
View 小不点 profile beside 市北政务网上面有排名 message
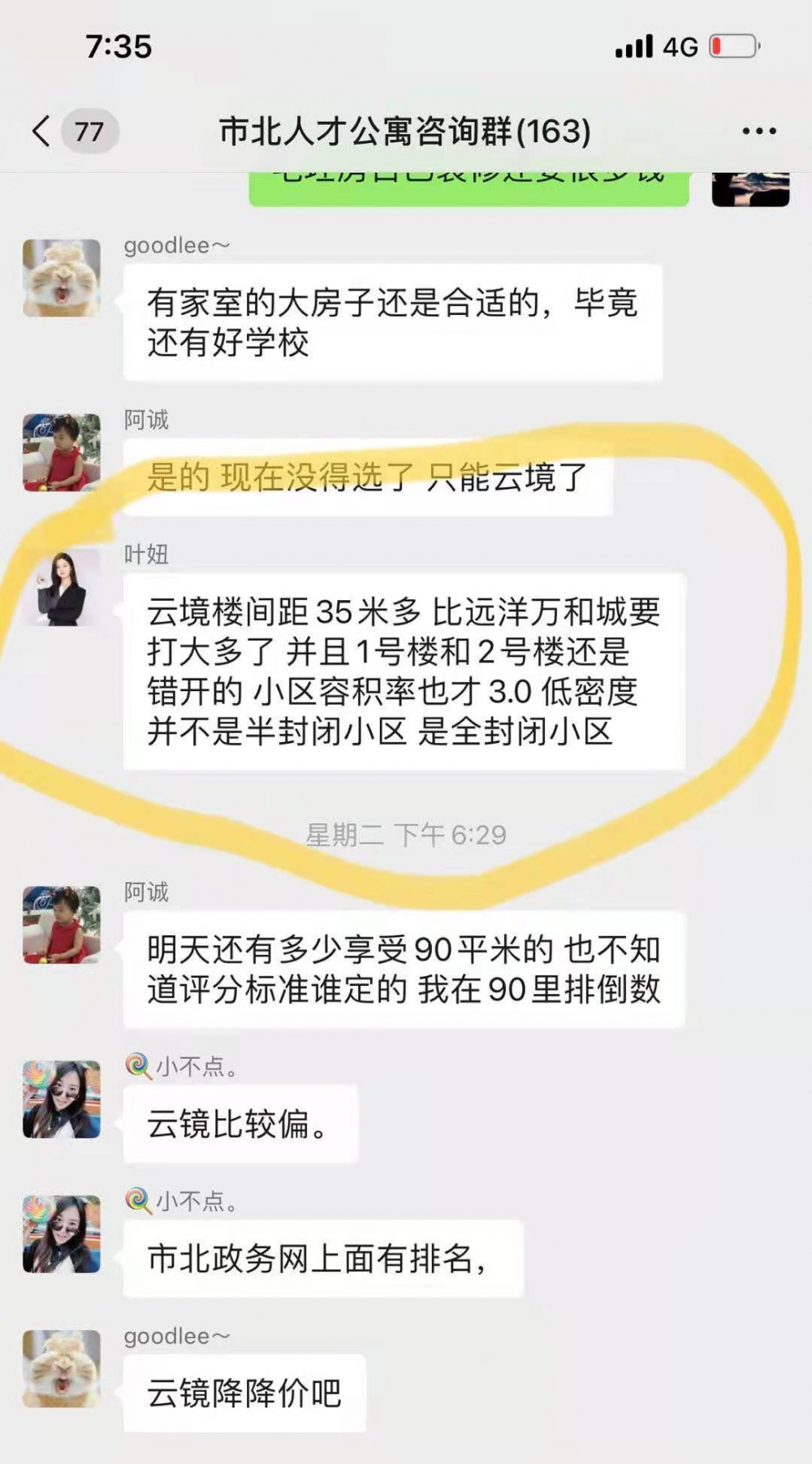(62, 1233)
